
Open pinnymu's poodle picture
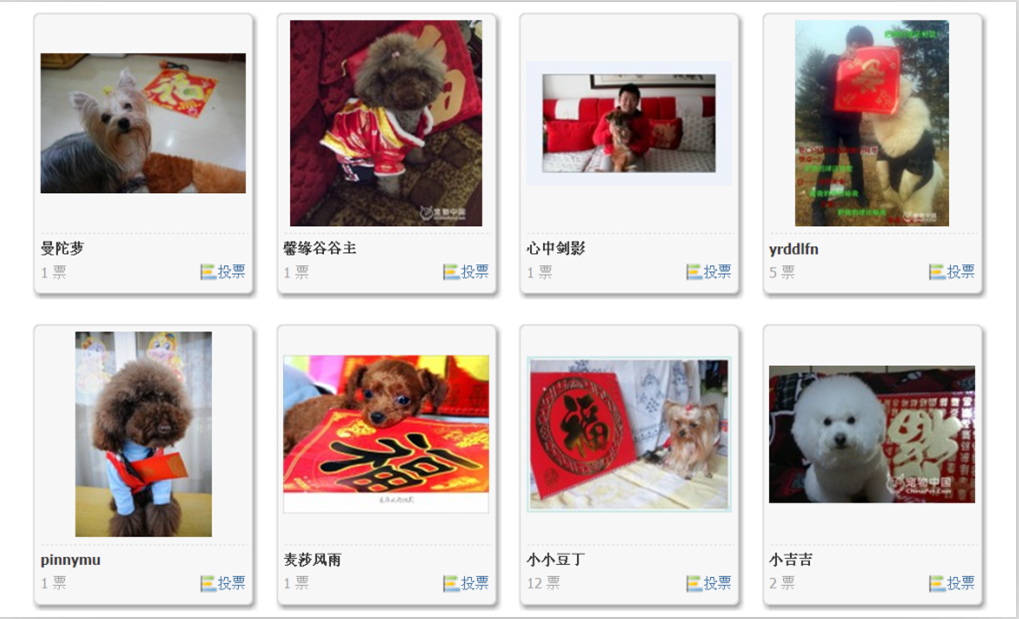[143, 434]
